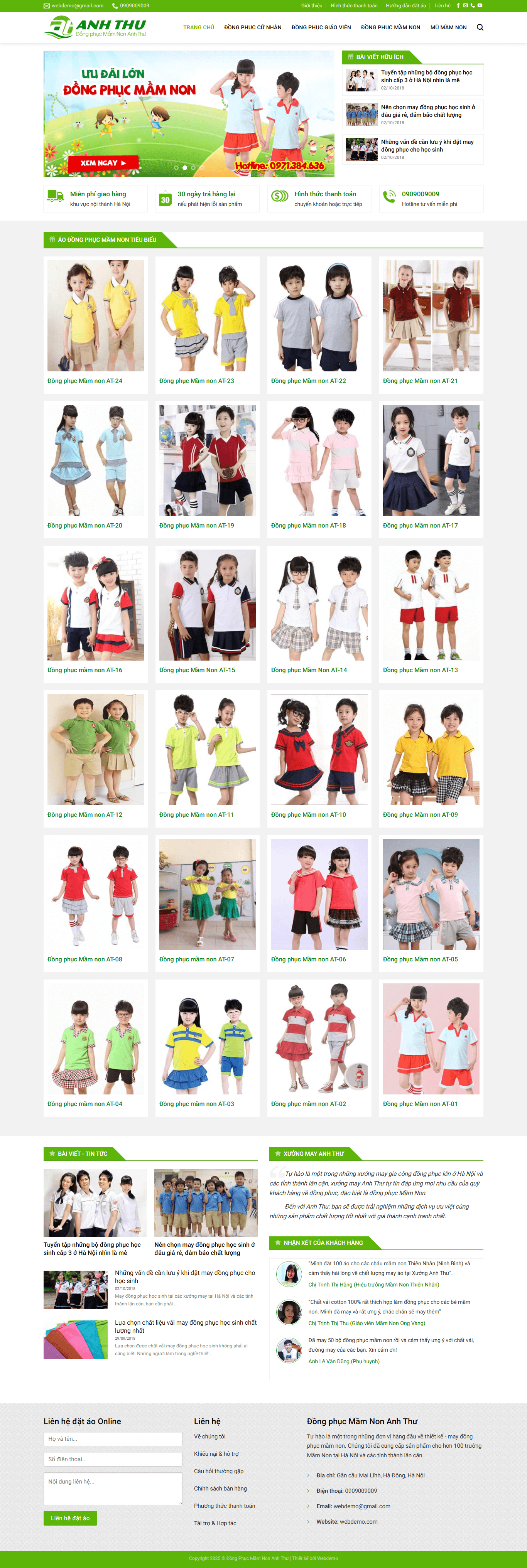The image size is (527, 1568).
Task: Open the search magnifier icon
Action: click(x=480, y=27)
